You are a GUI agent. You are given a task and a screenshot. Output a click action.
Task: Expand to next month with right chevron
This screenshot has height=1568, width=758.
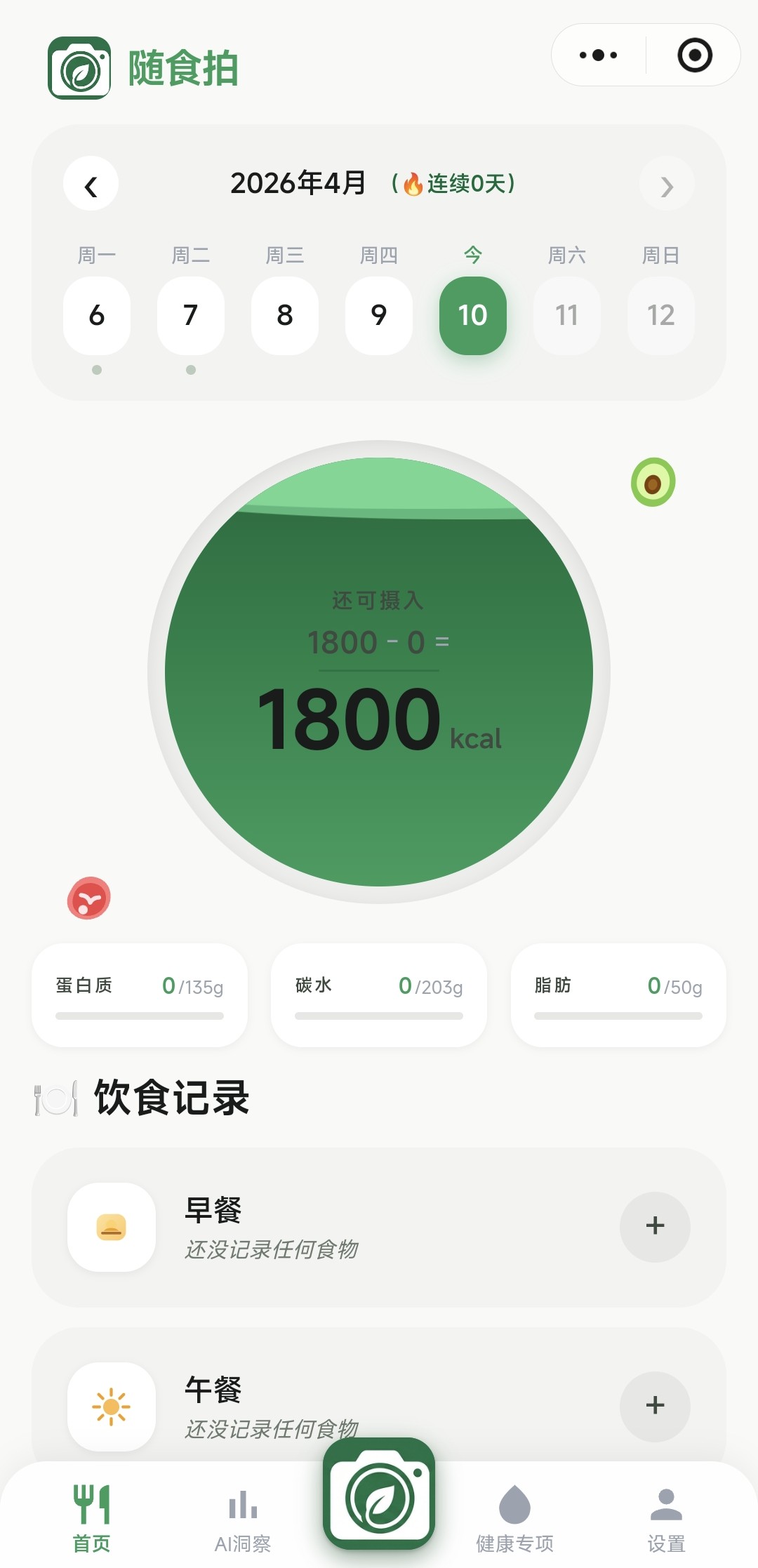pyautogui.click(x=667, y=184)
